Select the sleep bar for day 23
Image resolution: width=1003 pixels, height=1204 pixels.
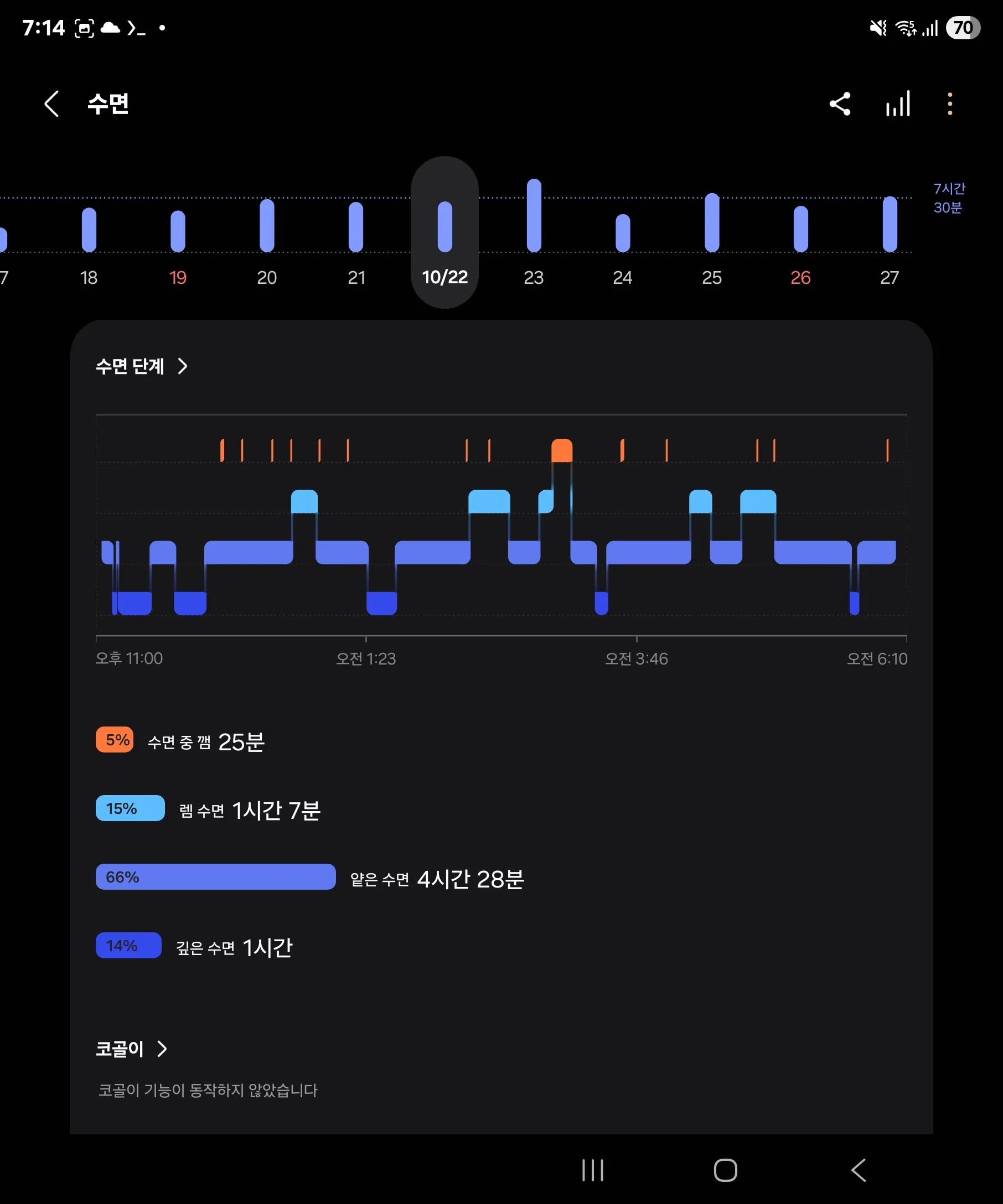[533, 216]
